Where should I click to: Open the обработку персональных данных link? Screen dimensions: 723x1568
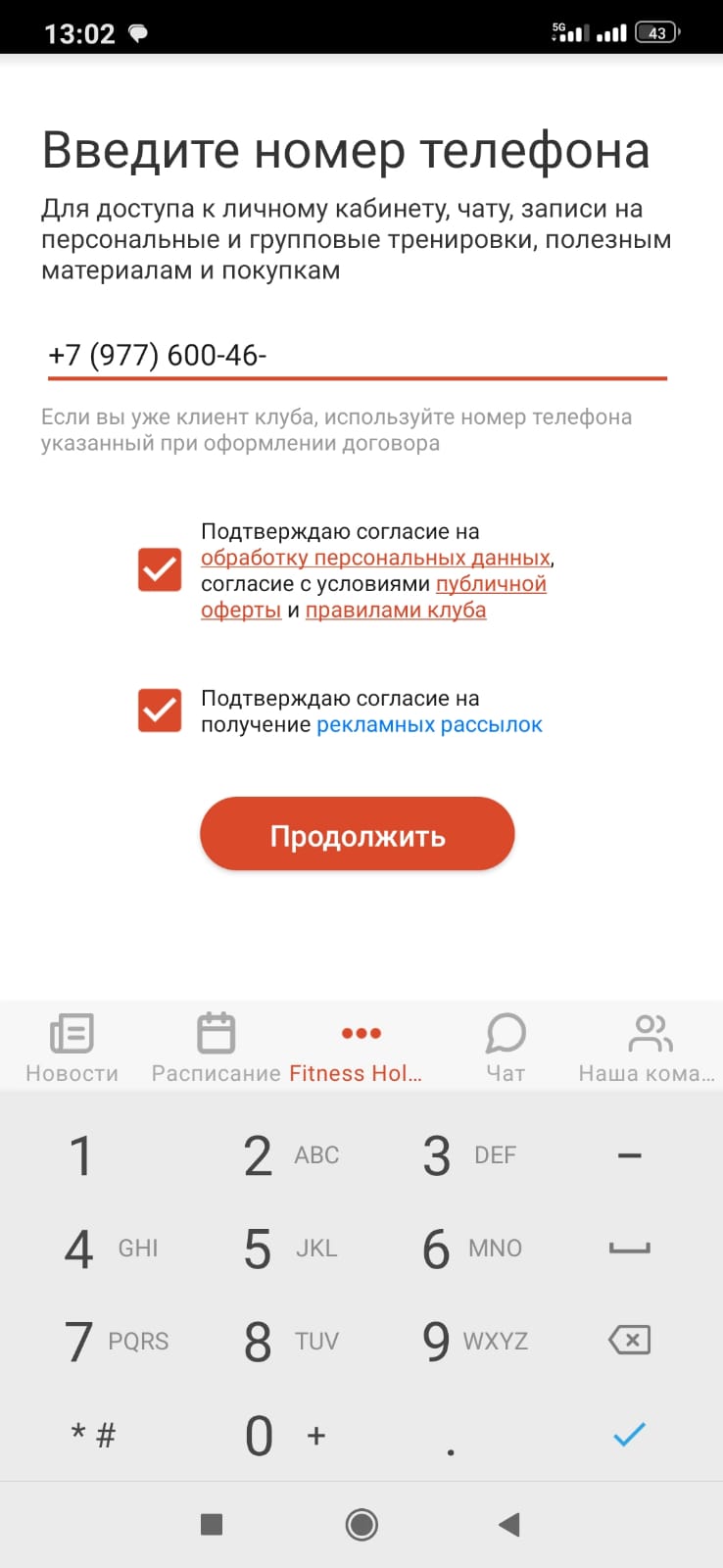coord(375,558)
